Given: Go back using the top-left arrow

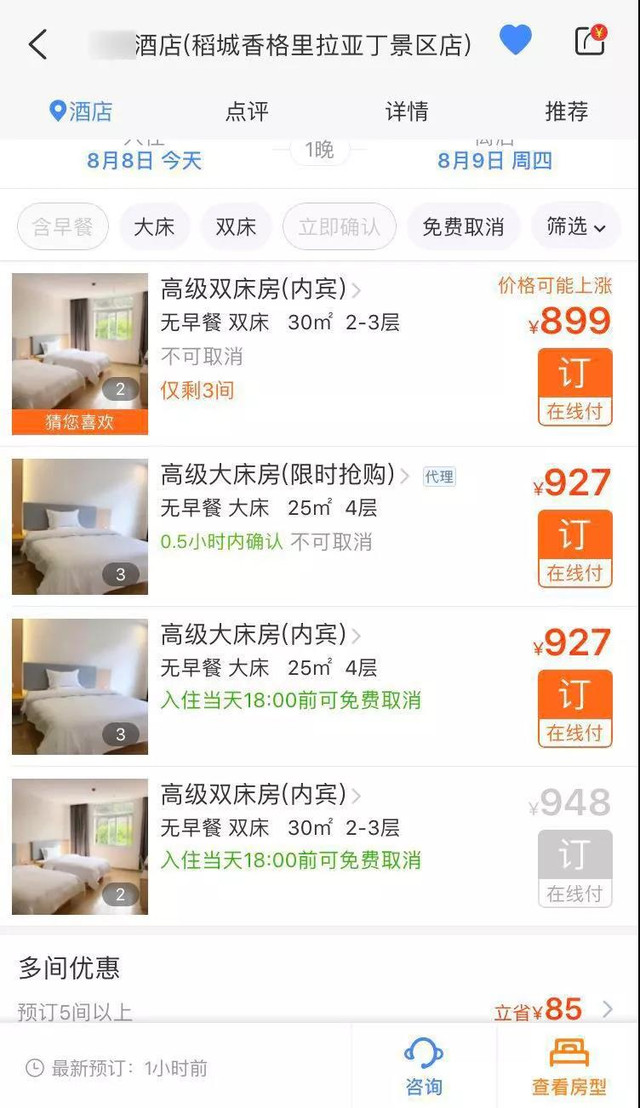Looking at the screenshot, I should (x=38, y=44).
